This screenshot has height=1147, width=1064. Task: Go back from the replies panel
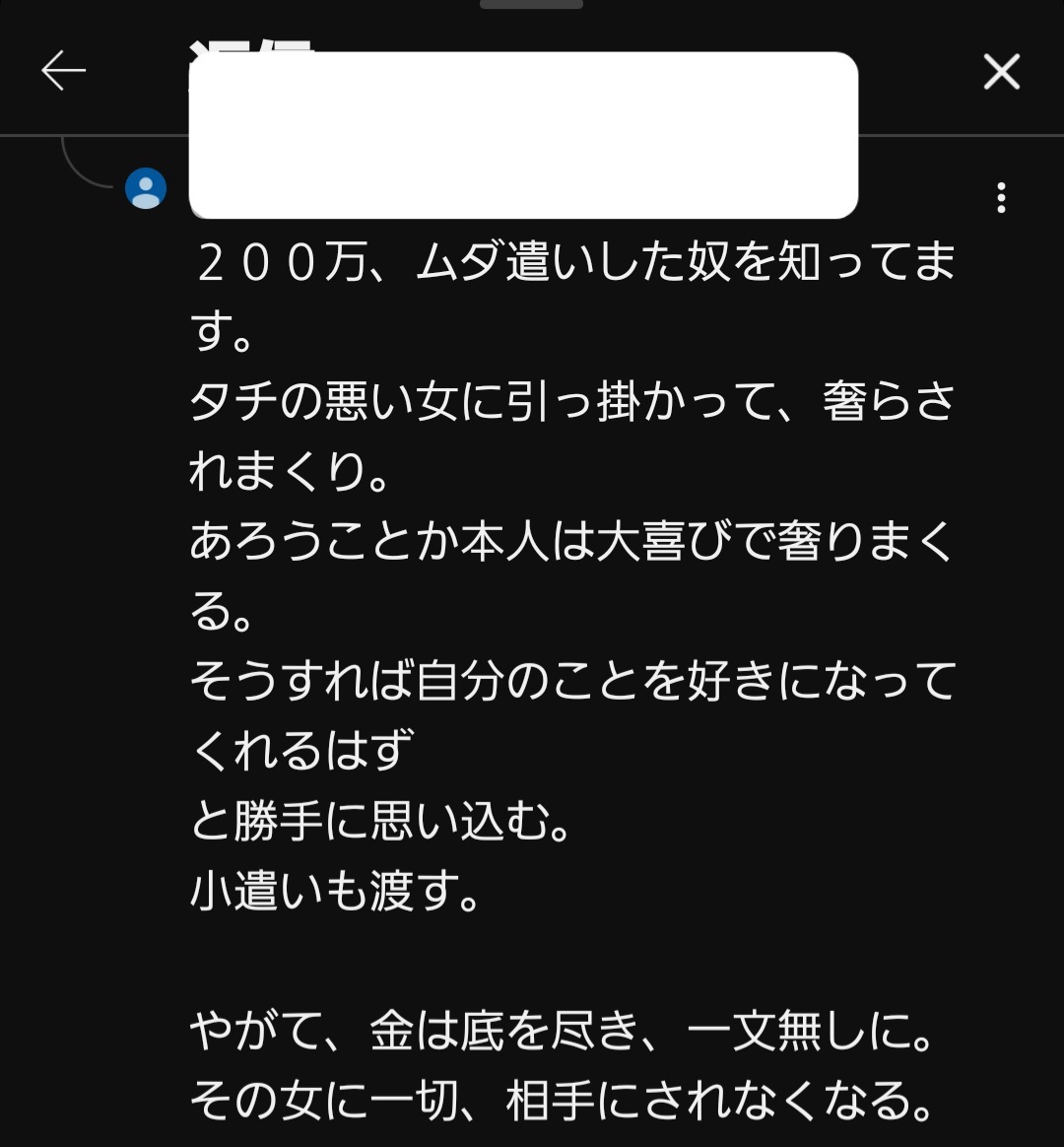point(63,71)
